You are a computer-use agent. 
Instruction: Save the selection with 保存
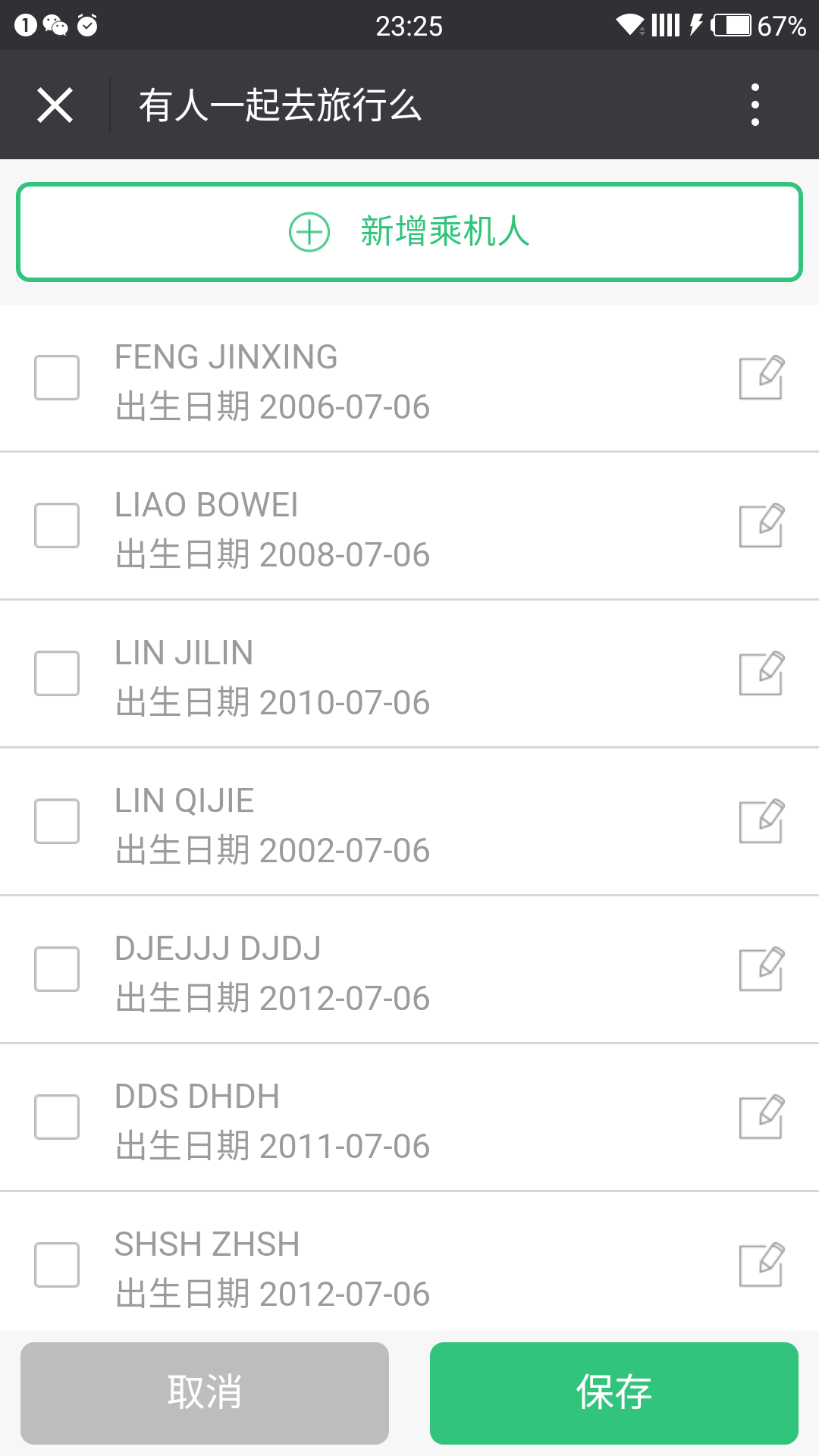coord(614,1393)
